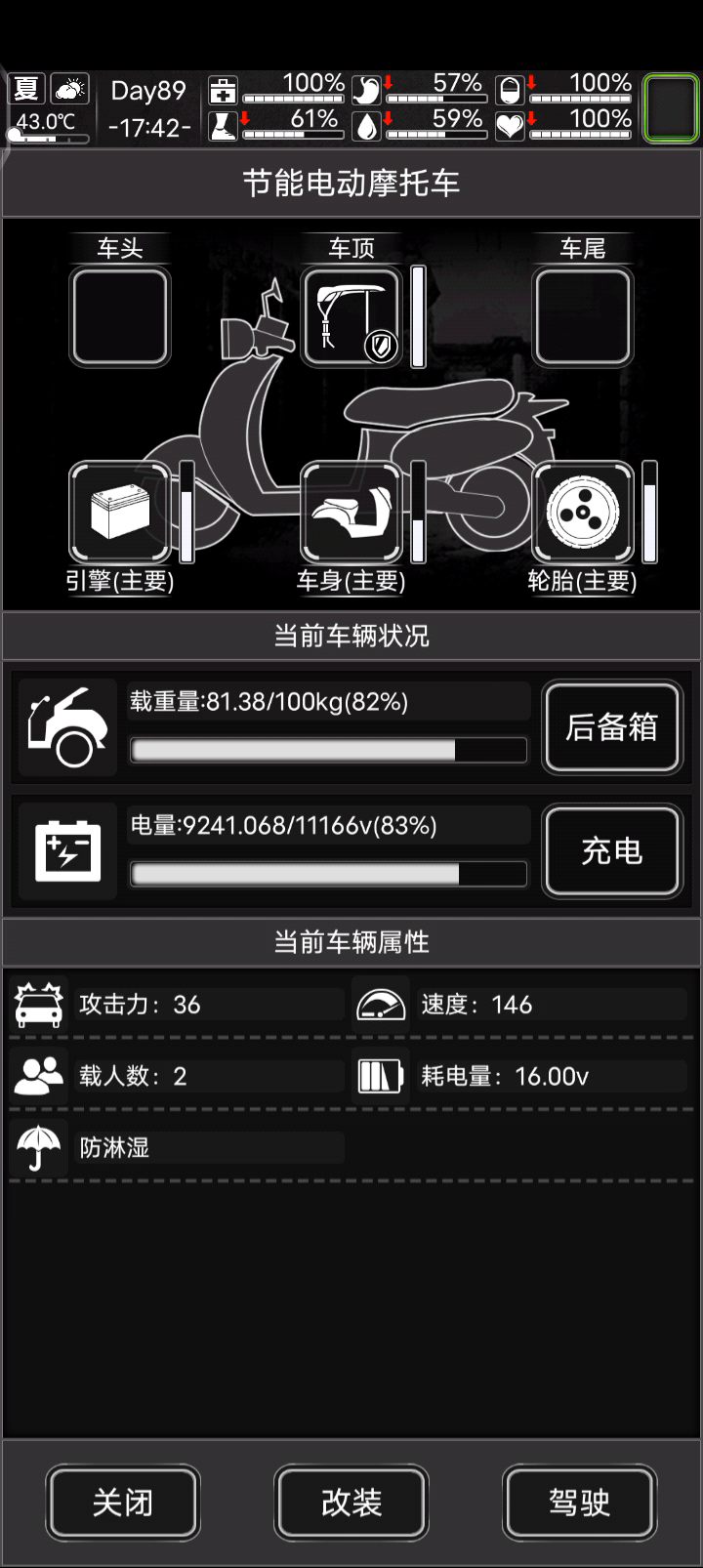Screen dimensions: 703x1568
Task: Tap 驾驶 to drive the motorcycle
Action: (x=579, y=1502)
